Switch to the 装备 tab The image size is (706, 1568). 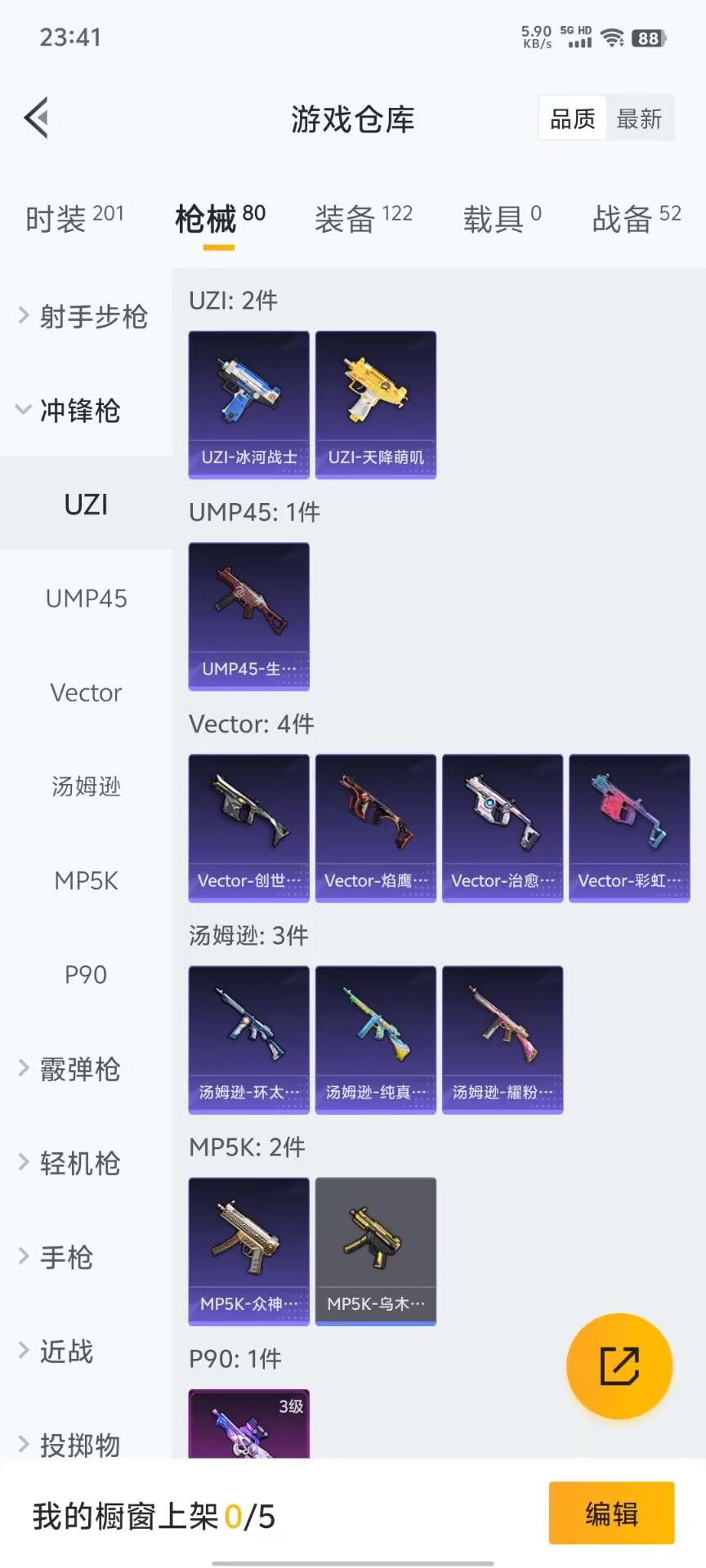click(x=364, y=218)
